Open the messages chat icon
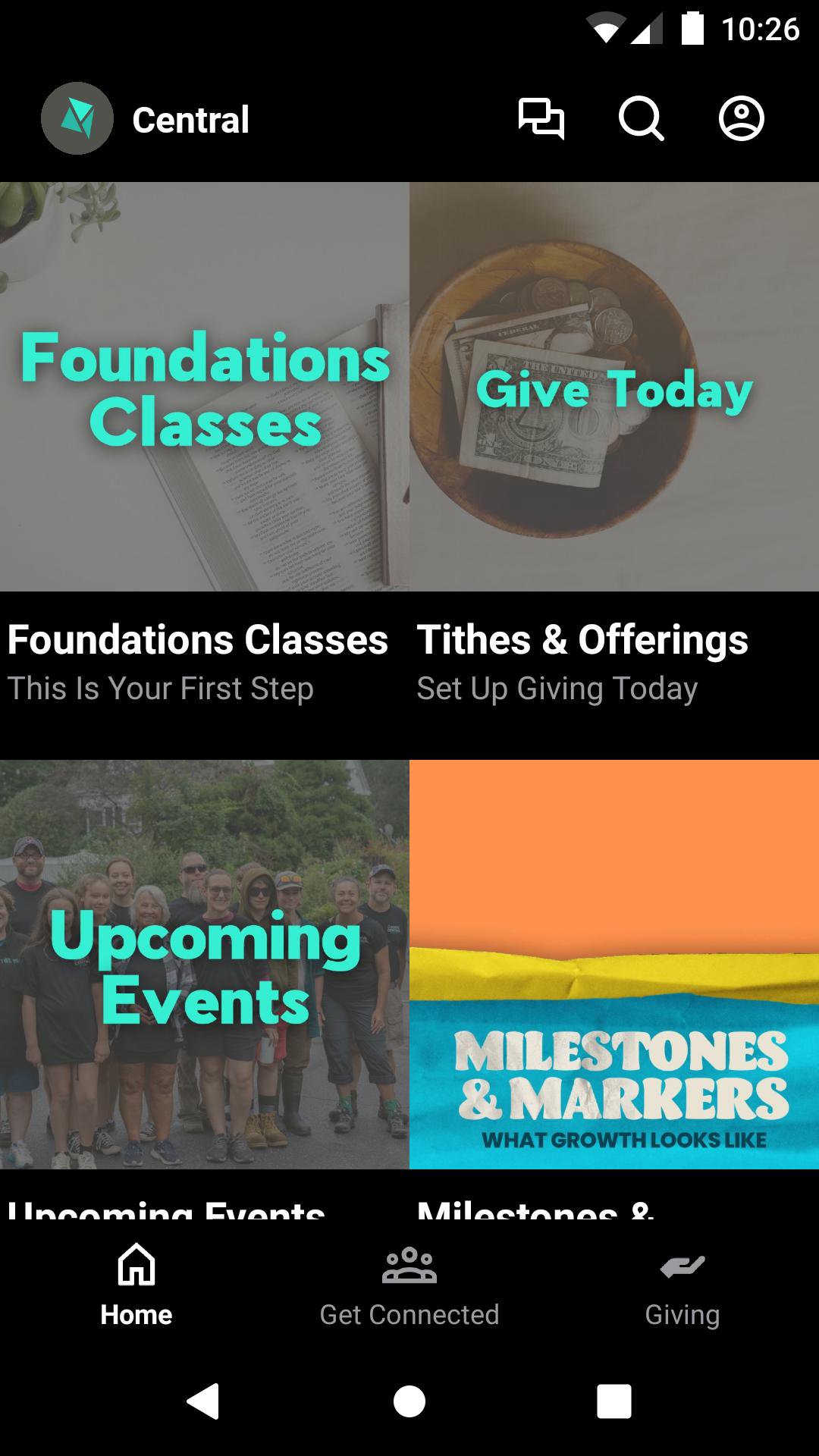 [541, 119]
